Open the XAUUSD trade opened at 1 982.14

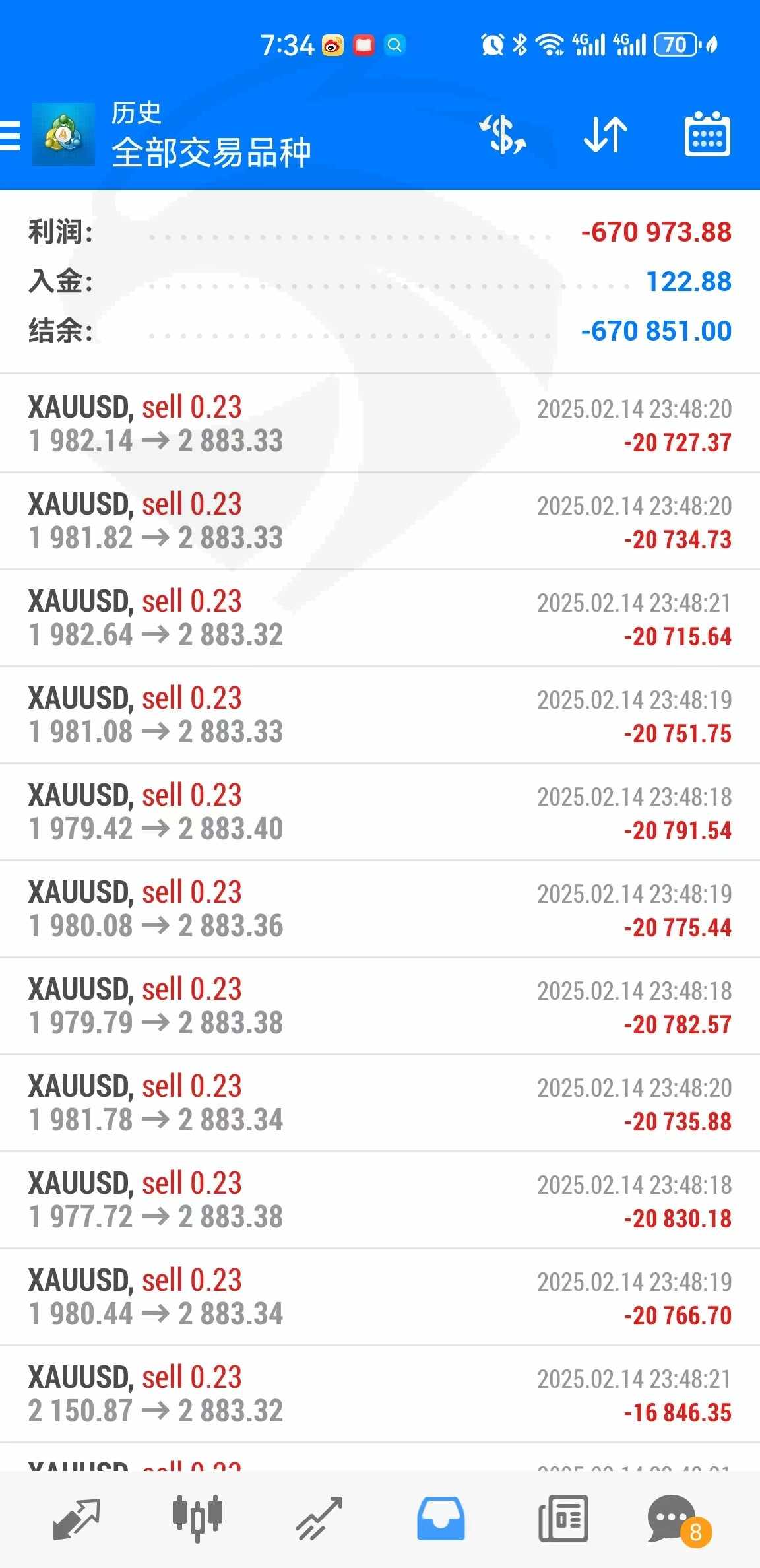380,424
